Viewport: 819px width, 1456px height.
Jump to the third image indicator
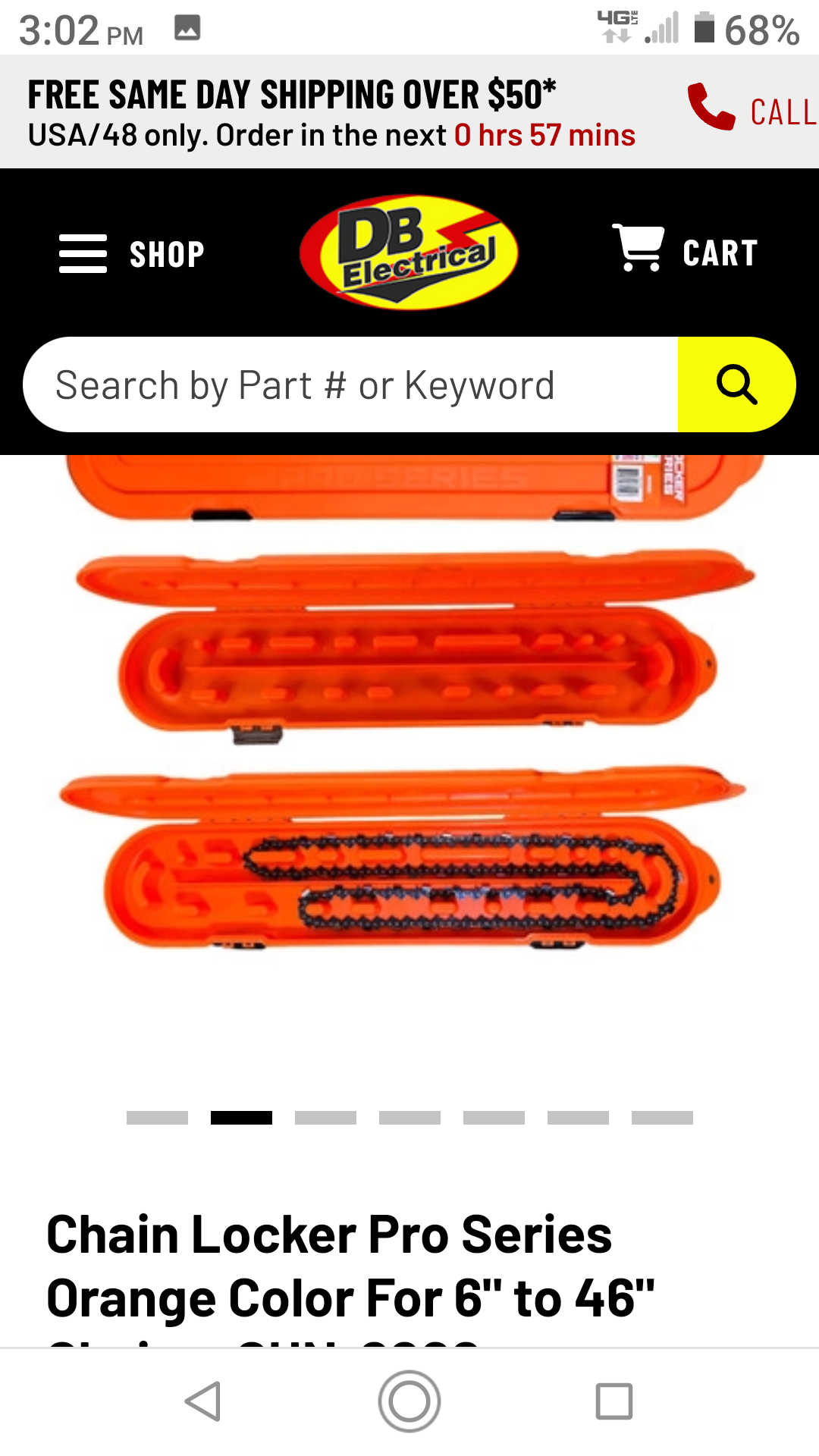pos(325,1118)
